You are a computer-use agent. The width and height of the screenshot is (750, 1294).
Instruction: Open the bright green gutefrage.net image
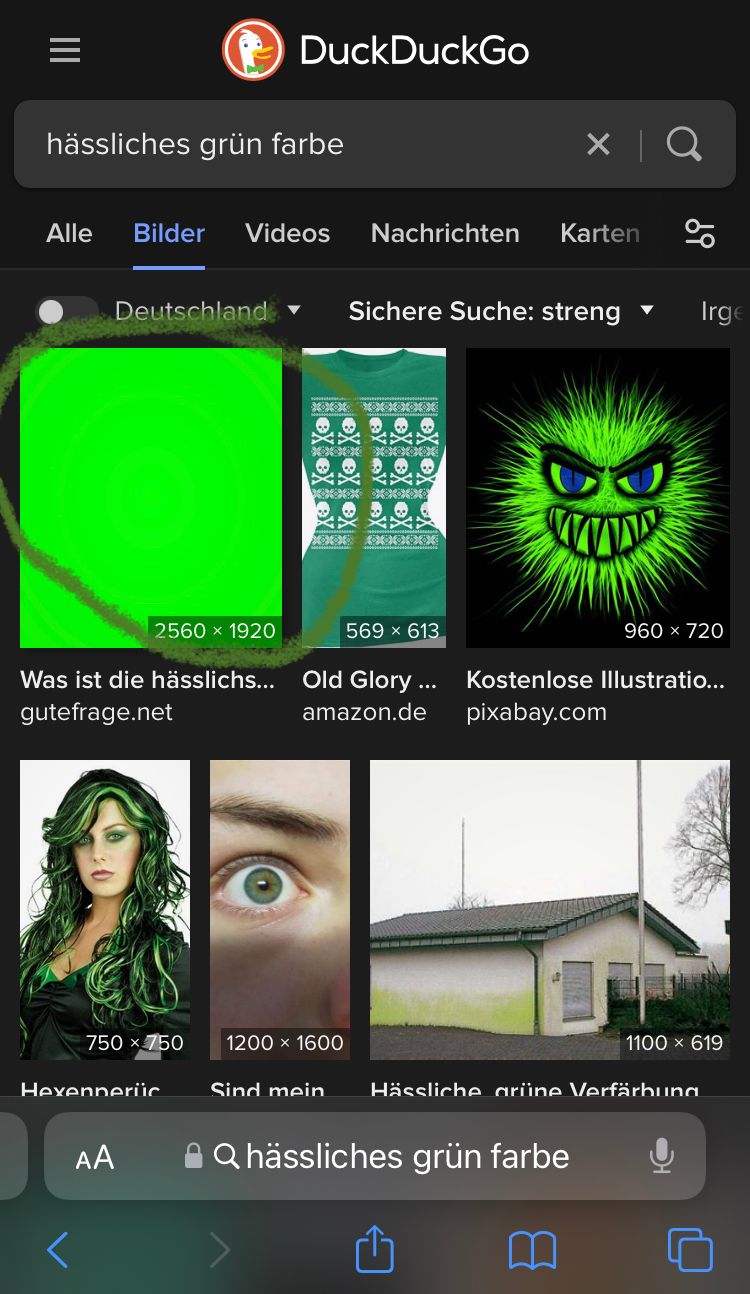click(x=151, y=497)
